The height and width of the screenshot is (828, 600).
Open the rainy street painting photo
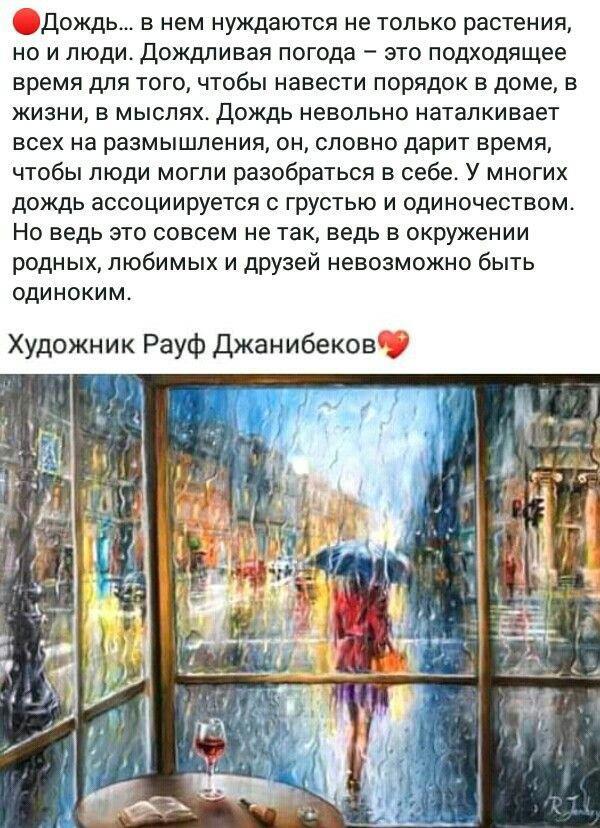click(x=300, y=600)
